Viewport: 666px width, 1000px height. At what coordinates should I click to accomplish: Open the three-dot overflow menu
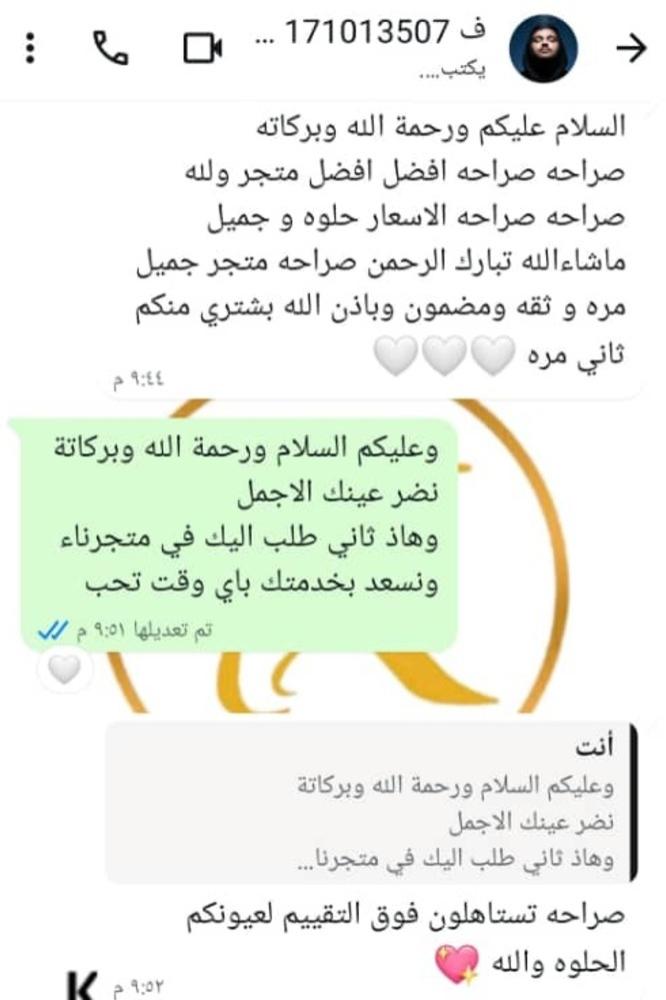[30, 48]
